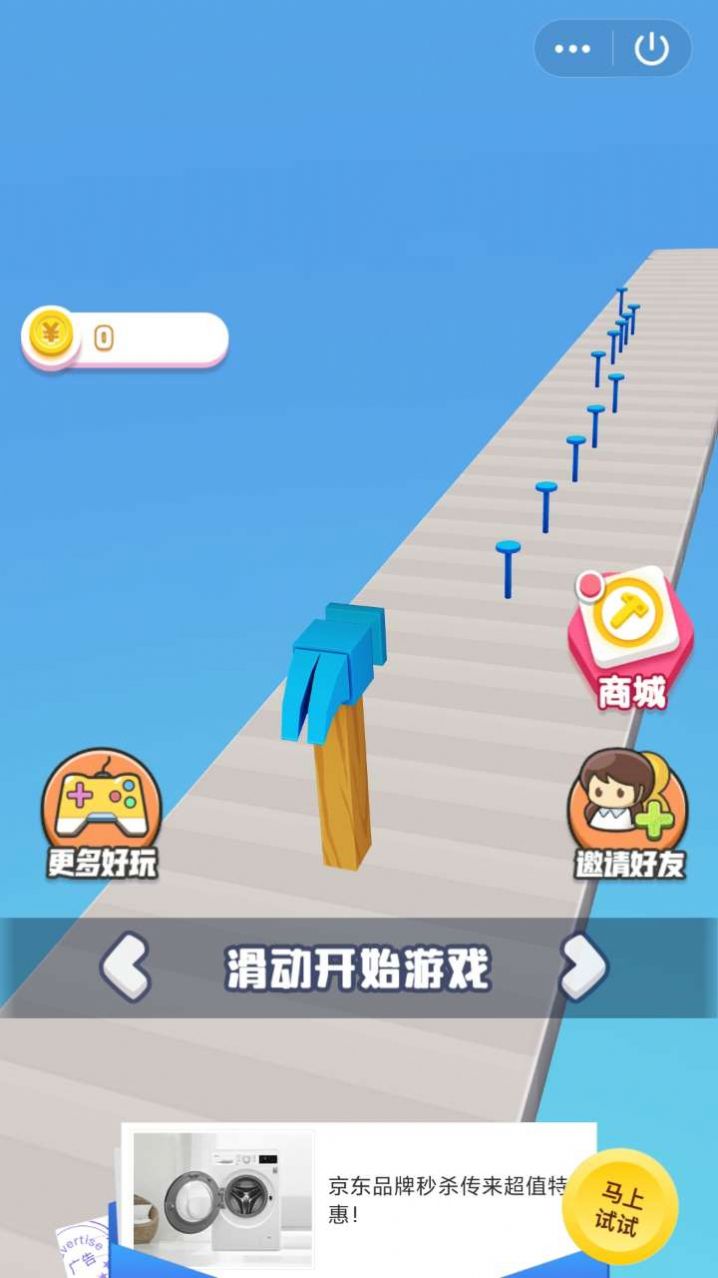Select next hammer with right arrow
Screen dimensions: 718x1278
(584, 967)
